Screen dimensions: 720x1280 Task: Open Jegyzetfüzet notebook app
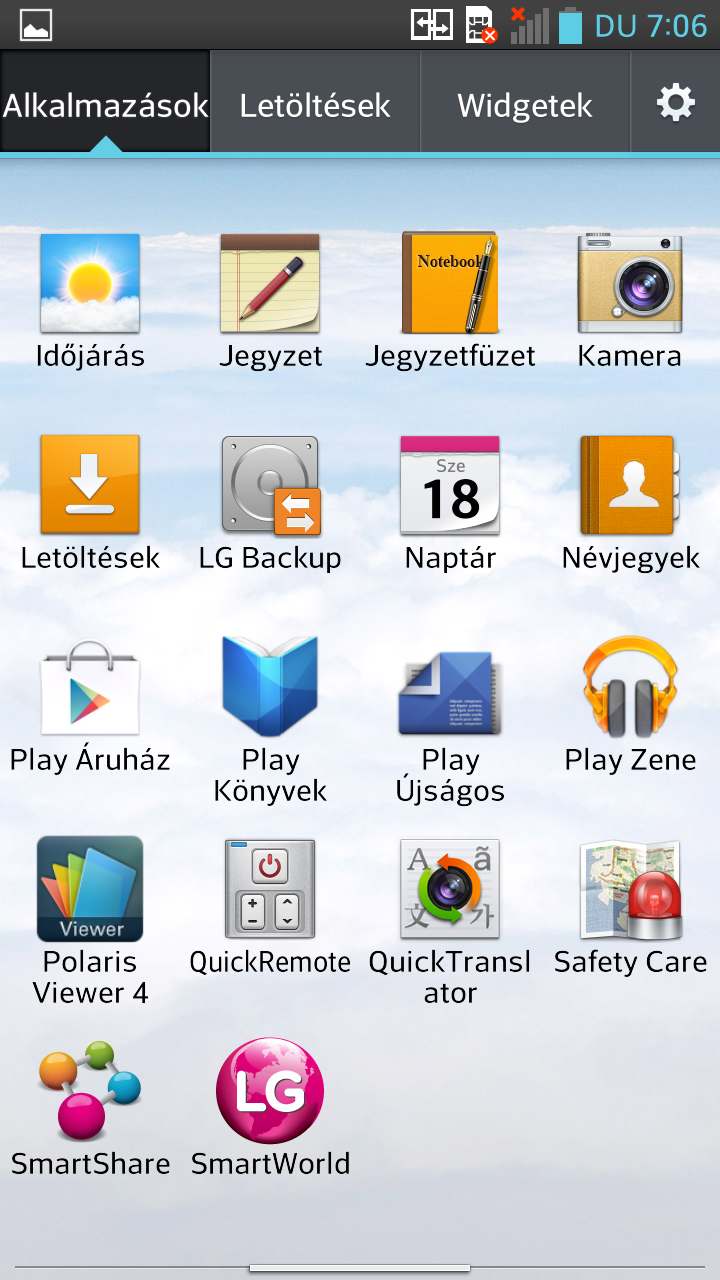pos(450,284)
